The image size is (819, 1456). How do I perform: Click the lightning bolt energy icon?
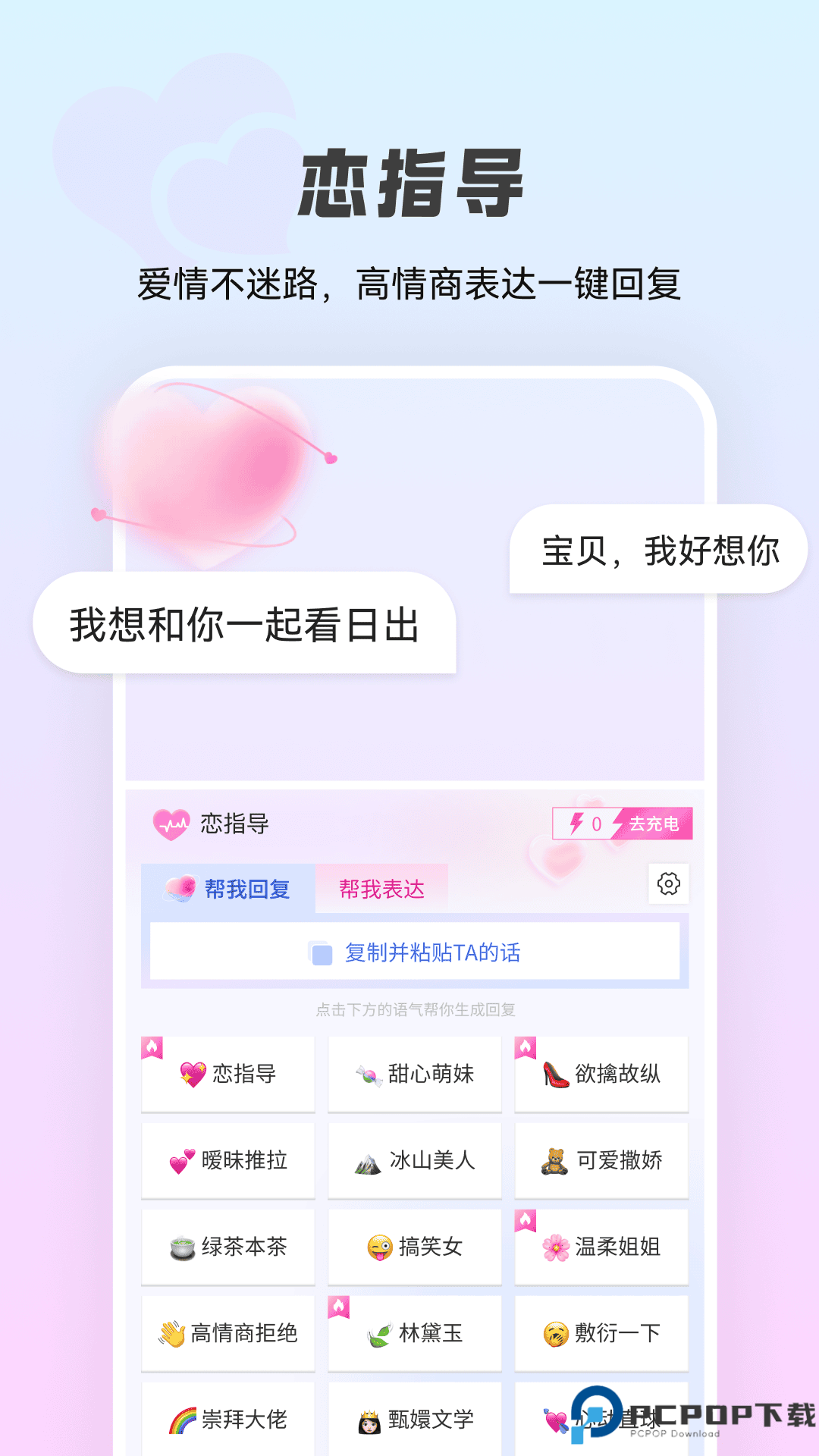coord(577,824)
